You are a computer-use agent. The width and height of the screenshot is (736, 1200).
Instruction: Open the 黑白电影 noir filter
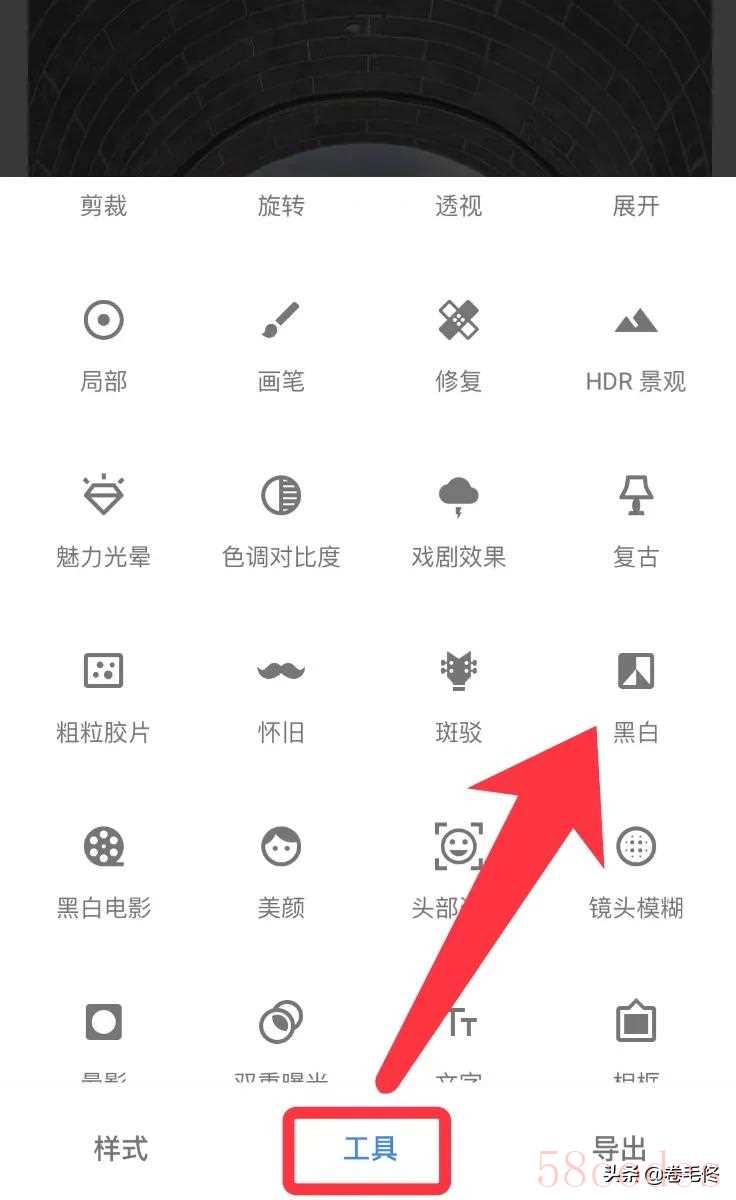(x=104, y=868)
